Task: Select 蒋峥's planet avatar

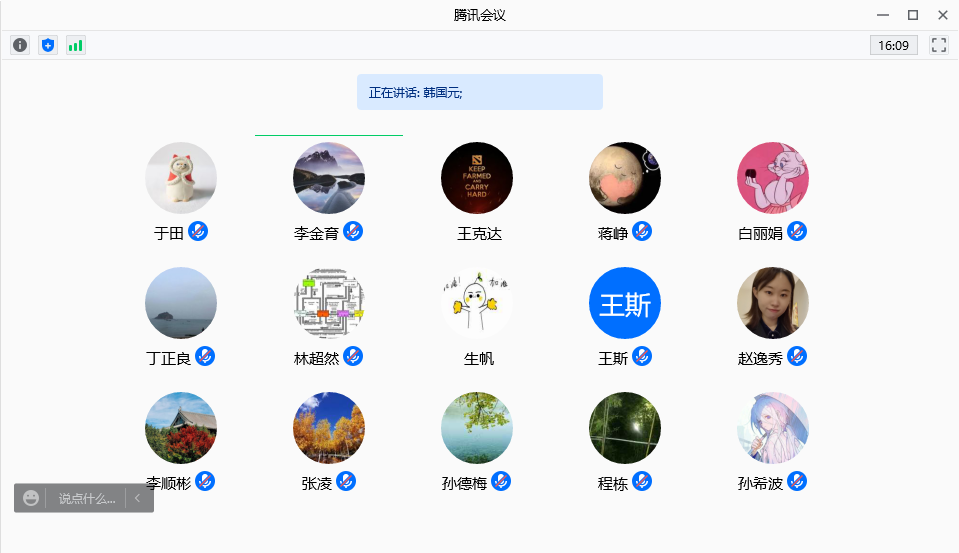Action: (625, 178)
